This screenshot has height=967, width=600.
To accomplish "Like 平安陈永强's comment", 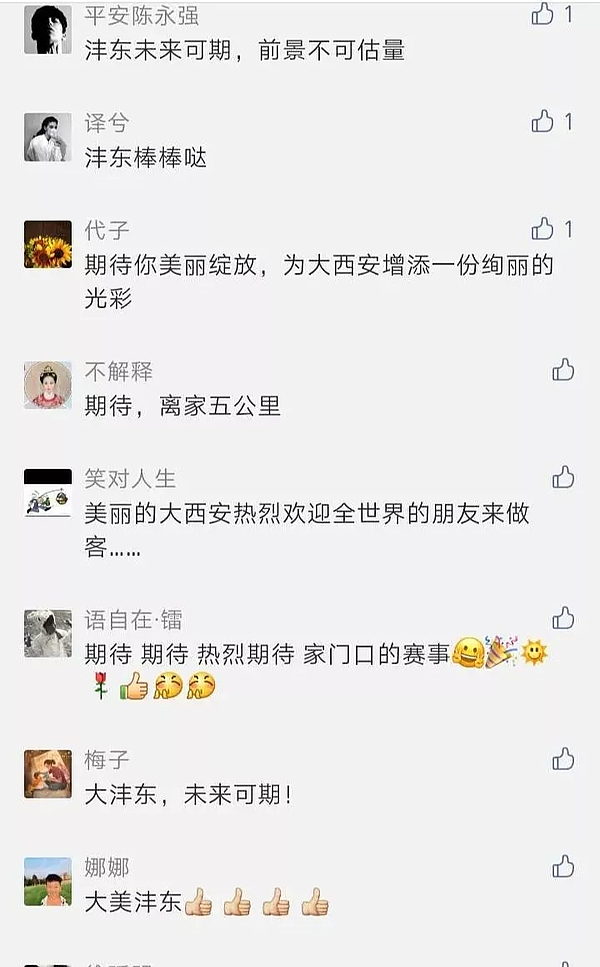I will pyautogui.click(x=543, y=14).
